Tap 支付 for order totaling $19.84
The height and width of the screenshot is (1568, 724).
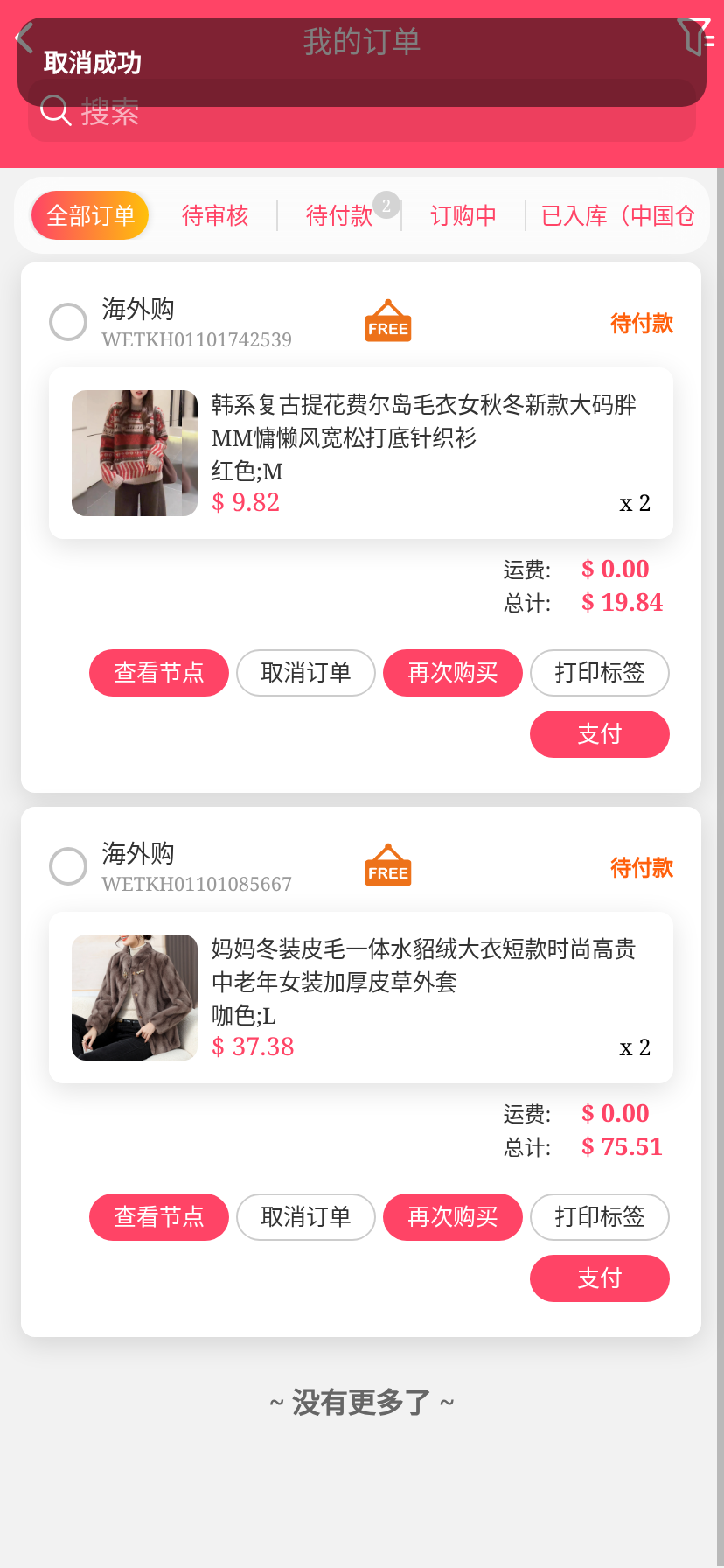(600, 734)
